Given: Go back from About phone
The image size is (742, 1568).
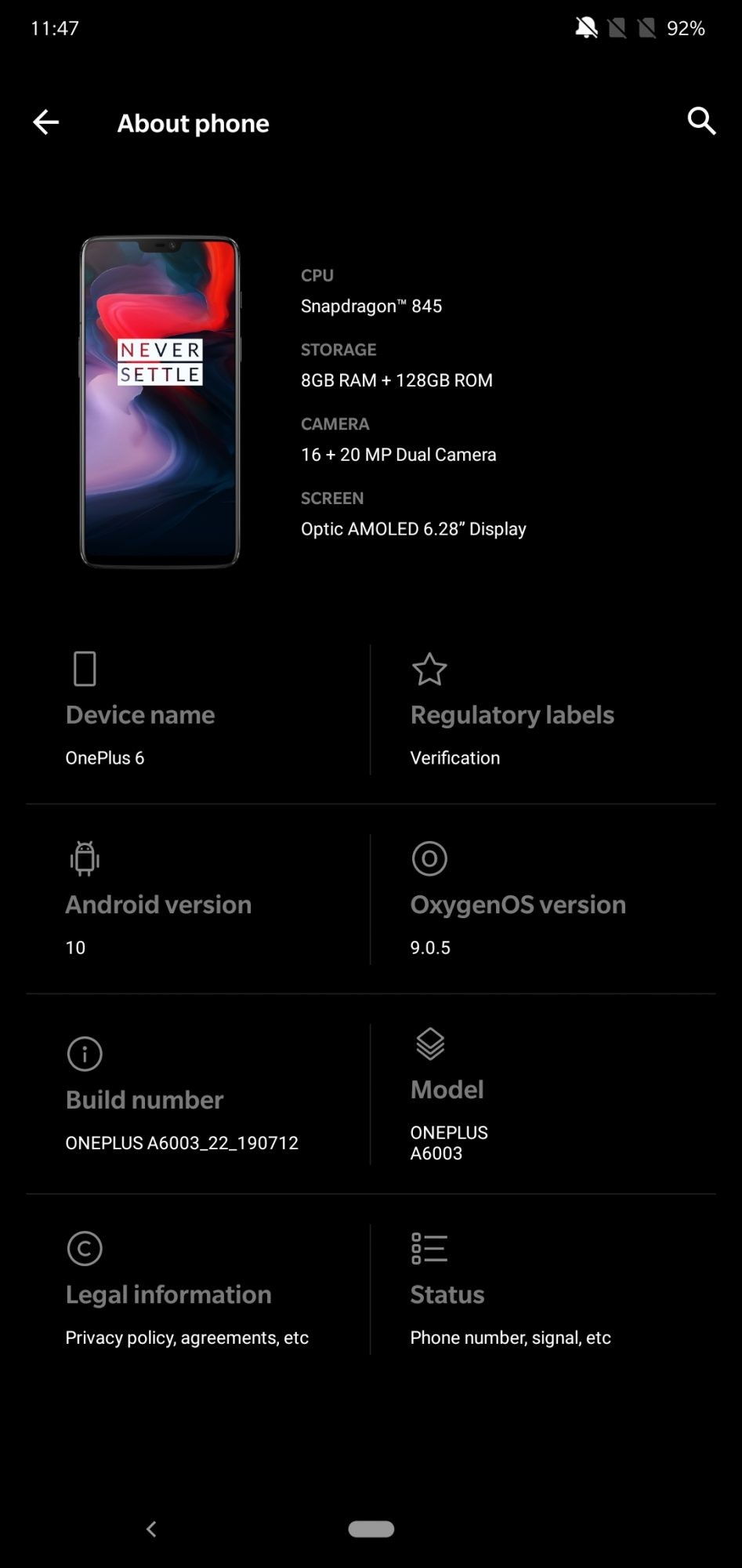Looking at the screenshot, I should tap(46, 122).
